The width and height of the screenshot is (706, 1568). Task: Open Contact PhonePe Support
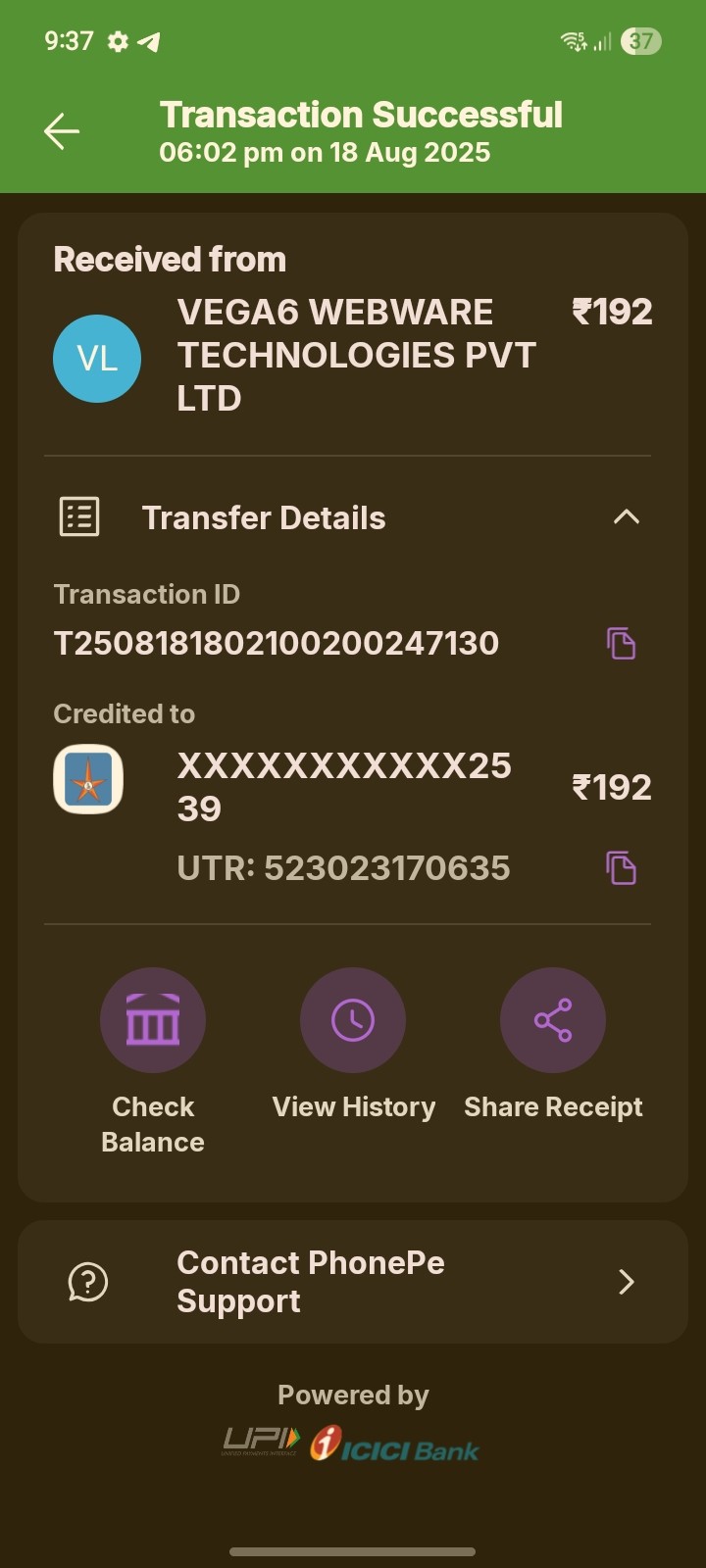pyautogui.click(x=353, y=1282)
